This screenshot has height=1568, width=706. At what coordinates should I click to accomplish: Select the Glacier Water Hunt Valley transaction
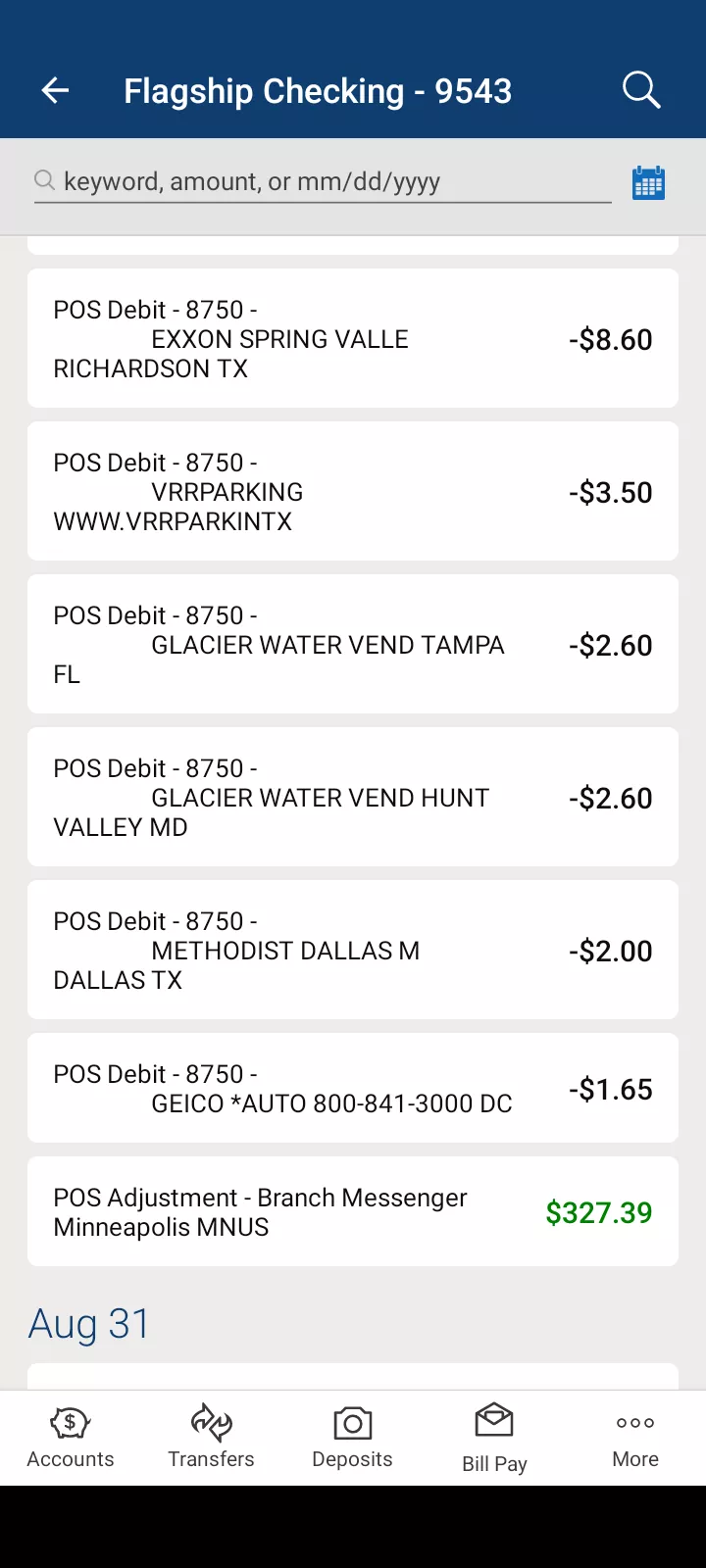(353, 798)
